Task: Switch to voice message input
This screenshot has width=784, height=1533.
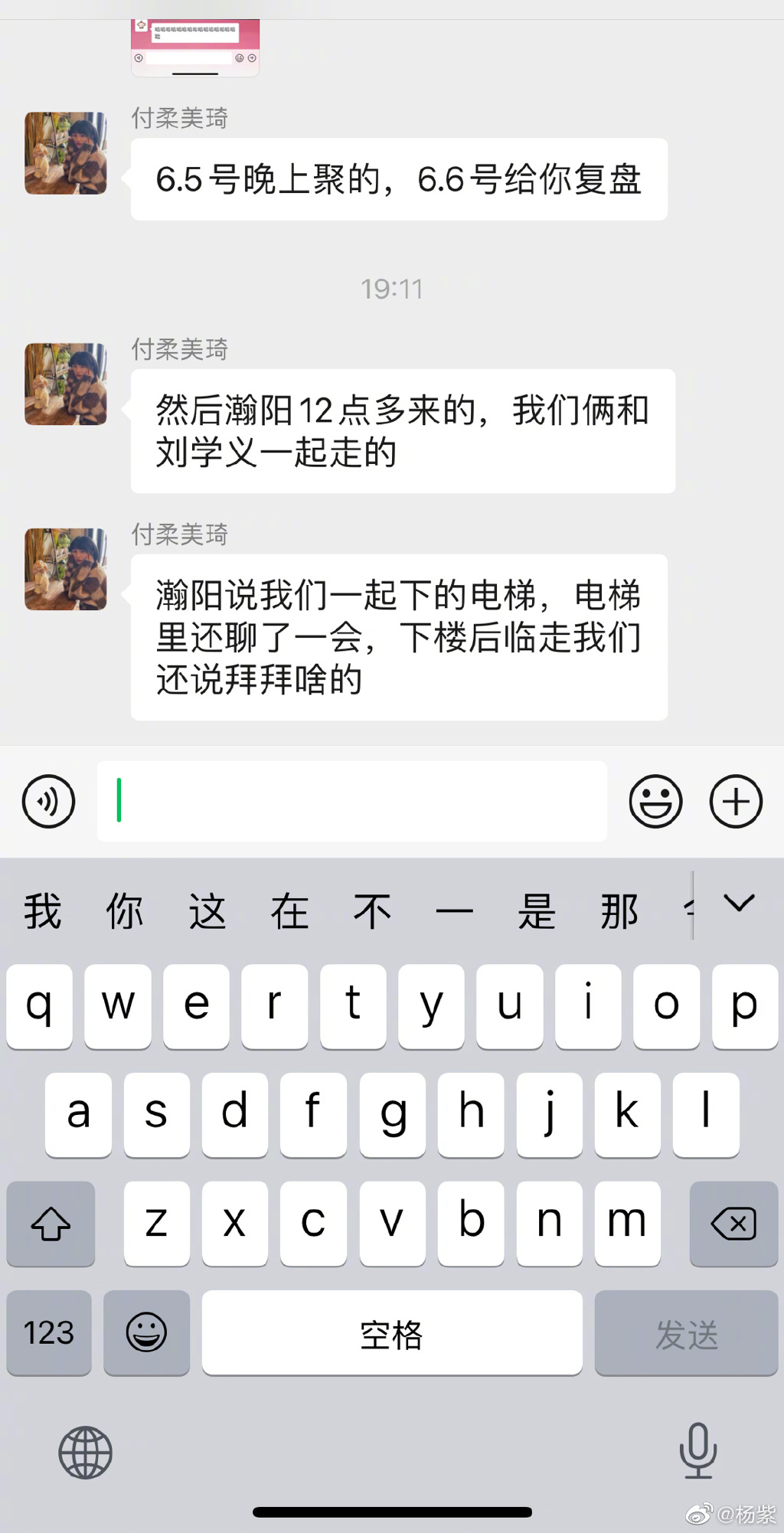Action: coord(48,802)
